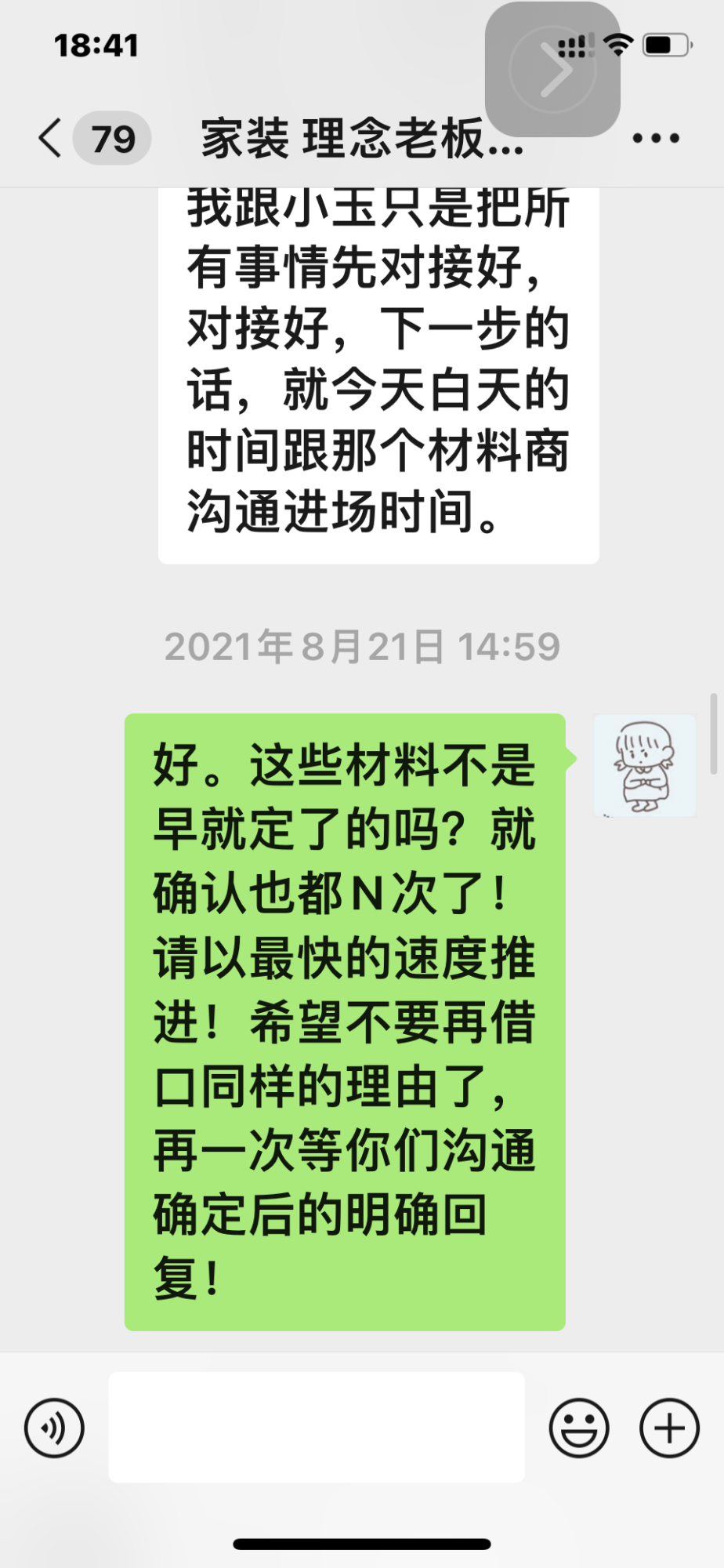The height and width of the screenshot is (1568, 724).
Task: Open the sender's cartoon avatar profile
Action: point(644,766)
